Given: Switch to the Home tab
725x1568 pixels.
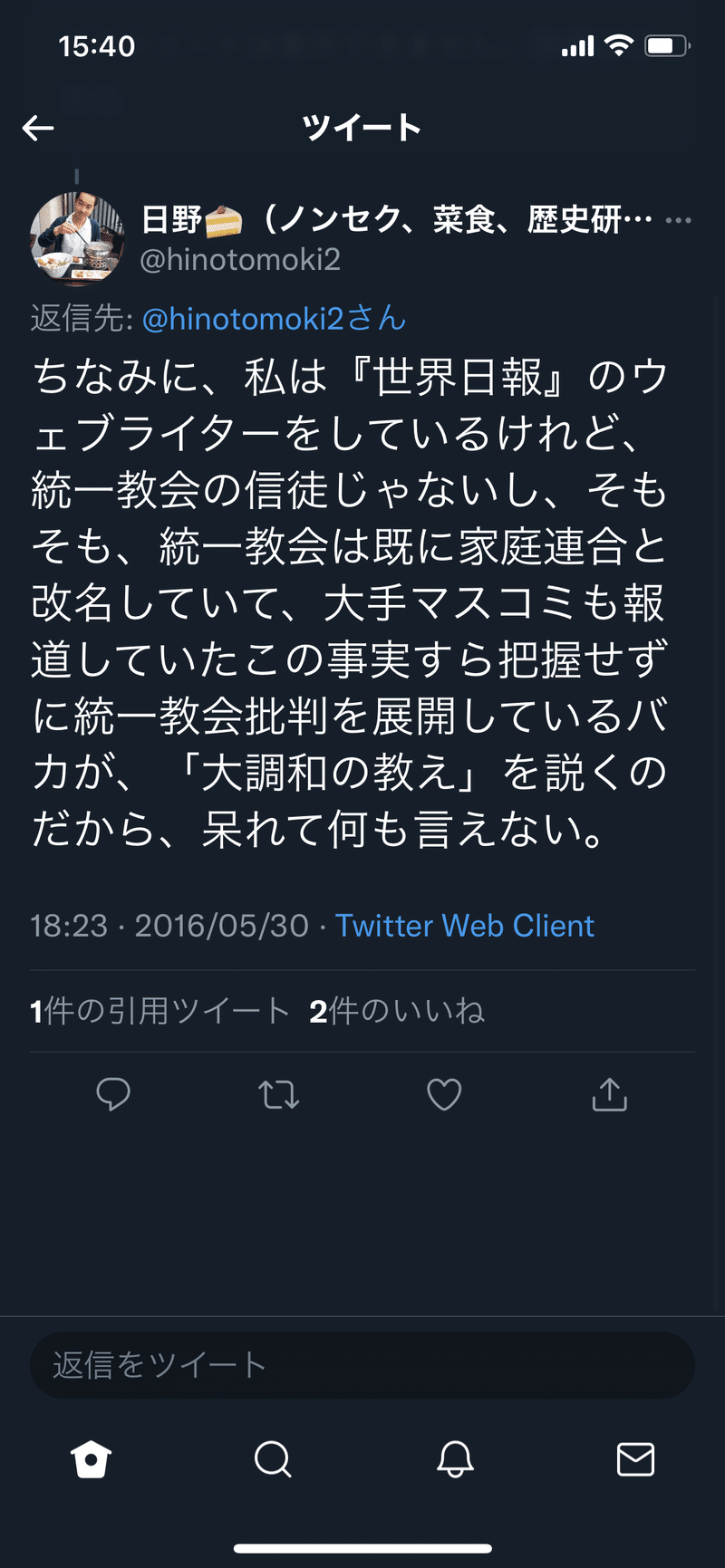Looking at the screenshot, I should coord(91,1459).
